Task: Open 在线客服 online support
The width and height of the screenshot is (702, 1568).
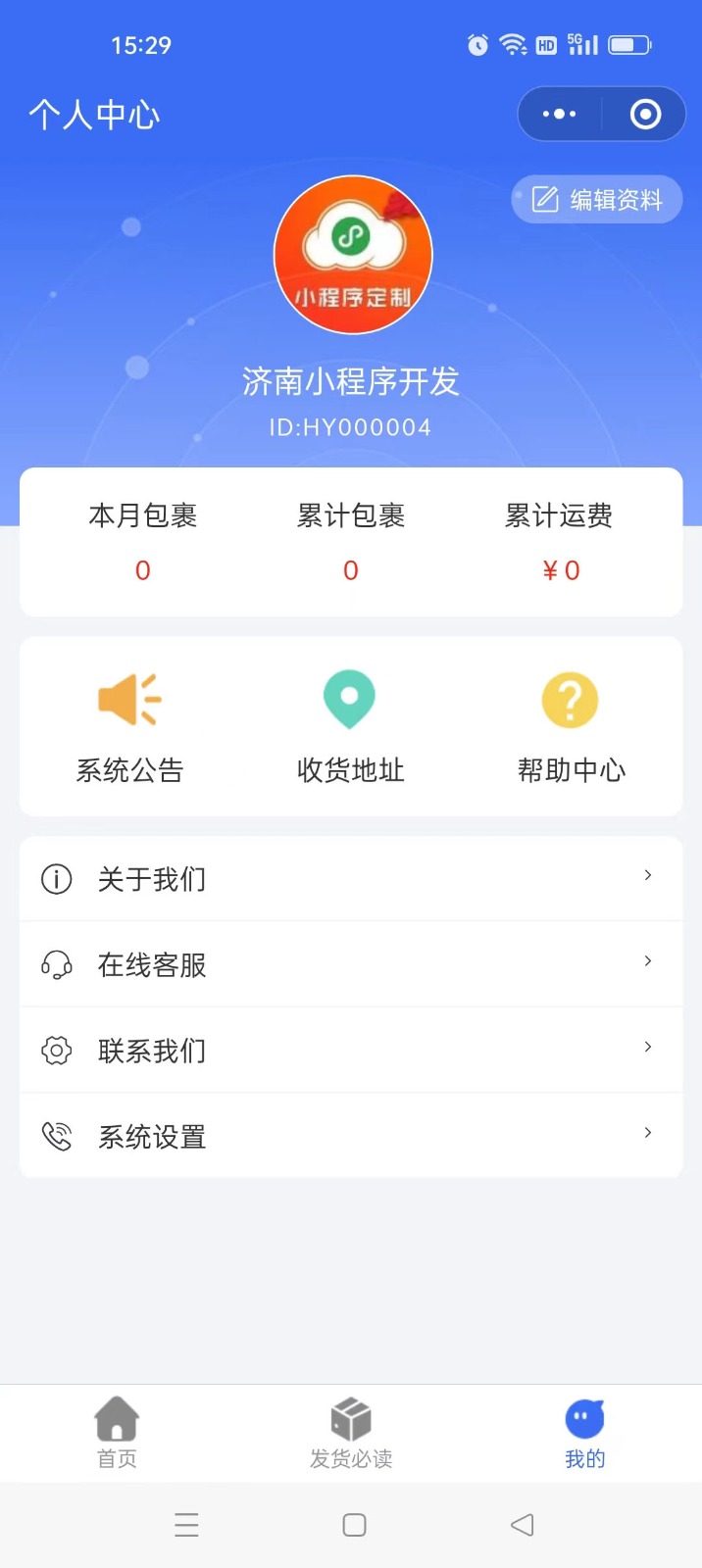Action: point(351,964)
